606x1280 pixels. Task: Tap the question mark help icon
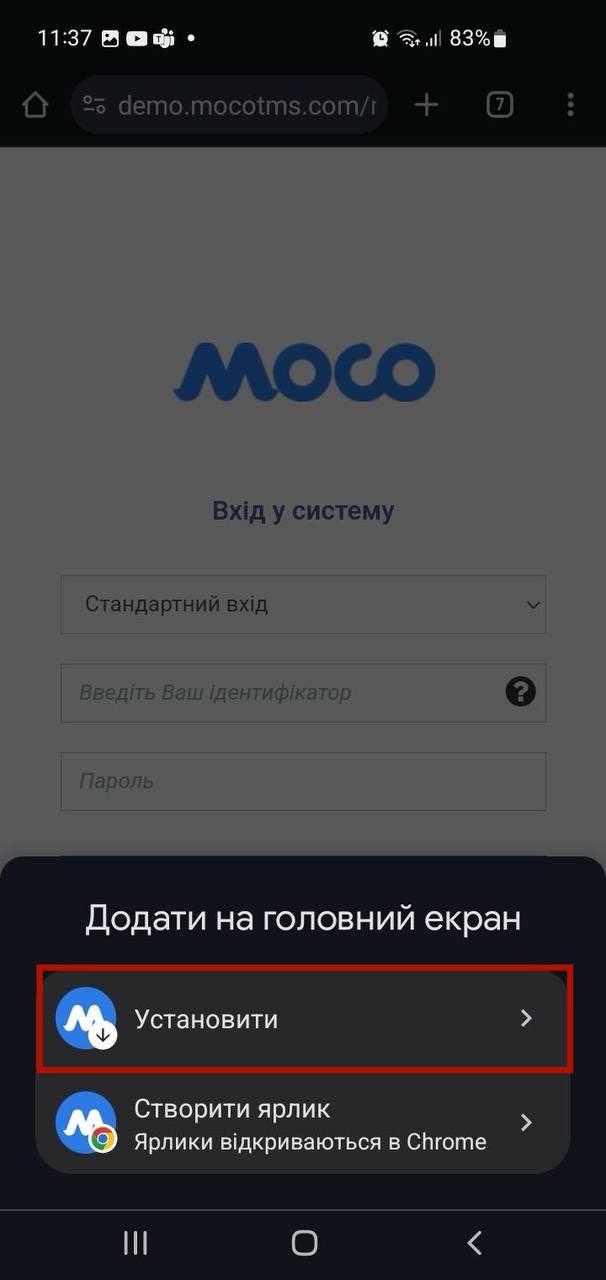click(x=520, y=692)
